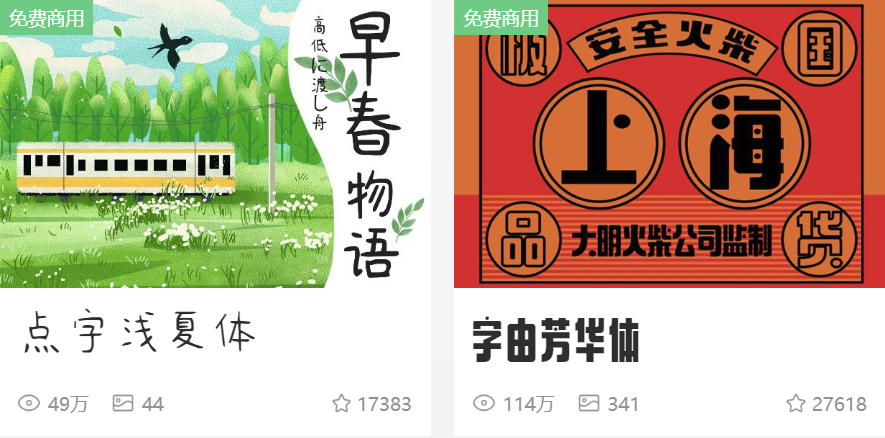885x438 pixels.
Task: Open the 字由芳华体 font card
Action: (555, 342)
